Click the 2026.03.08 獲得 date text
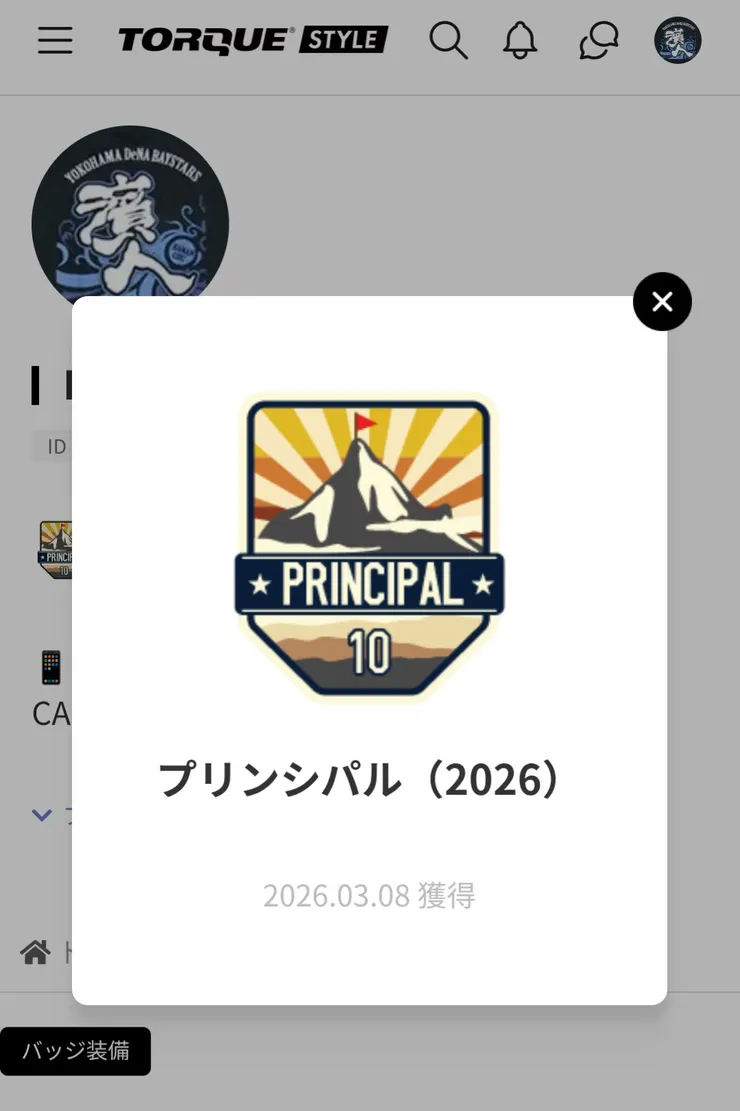This screenshot has width=740, height=1111. [370, 896]
